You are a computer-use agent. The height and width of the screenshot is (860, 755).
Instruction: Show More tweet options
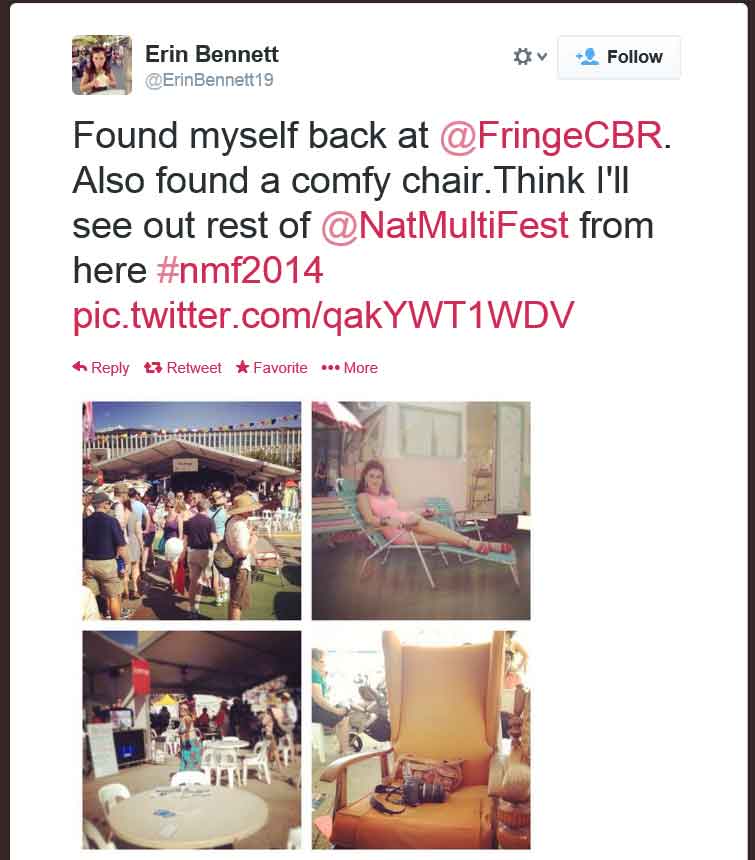[x=350, y=368]
